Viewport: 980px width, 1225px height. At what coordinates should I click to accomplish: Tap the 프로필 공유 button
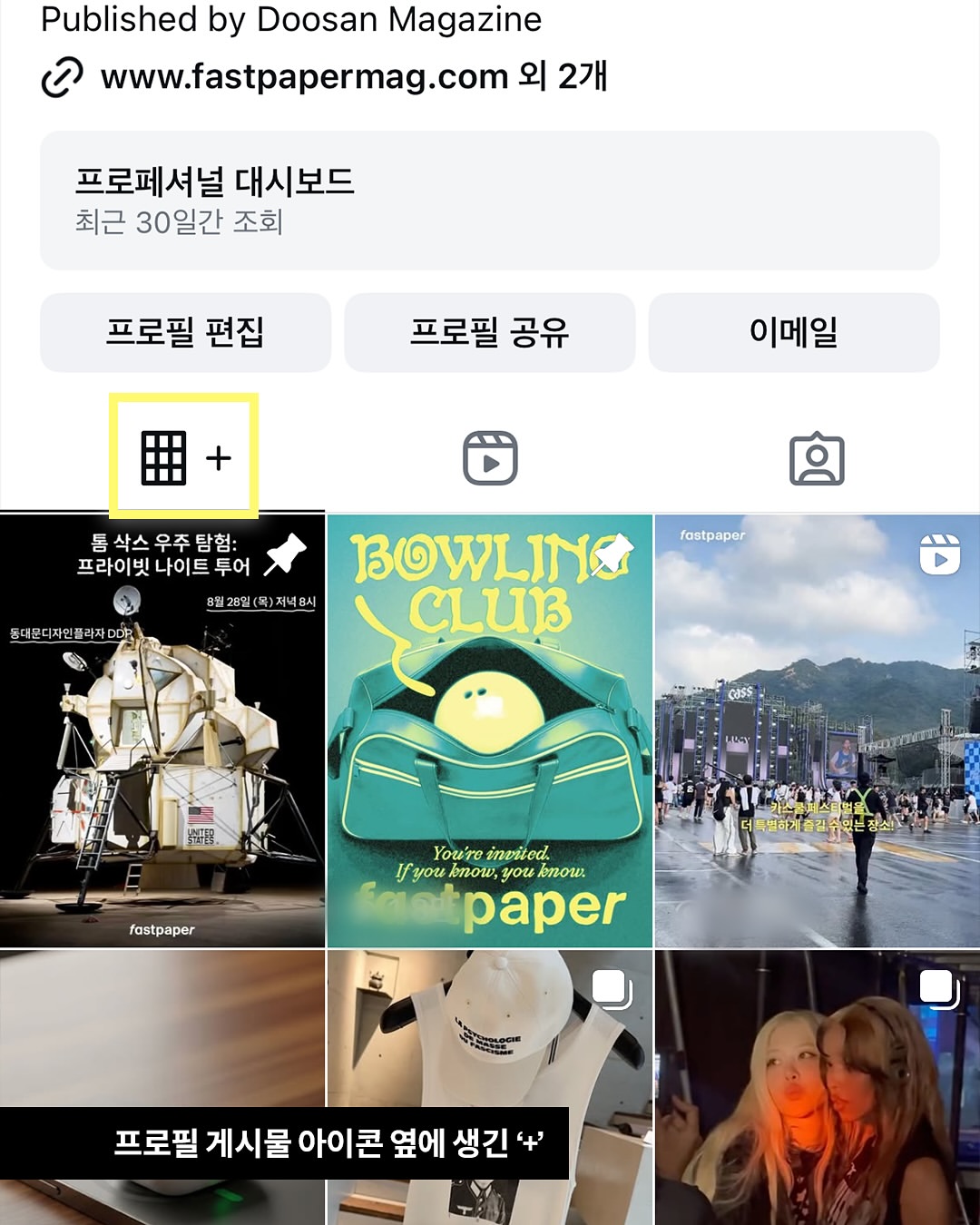pyautogui.click(x=490, y=332)
